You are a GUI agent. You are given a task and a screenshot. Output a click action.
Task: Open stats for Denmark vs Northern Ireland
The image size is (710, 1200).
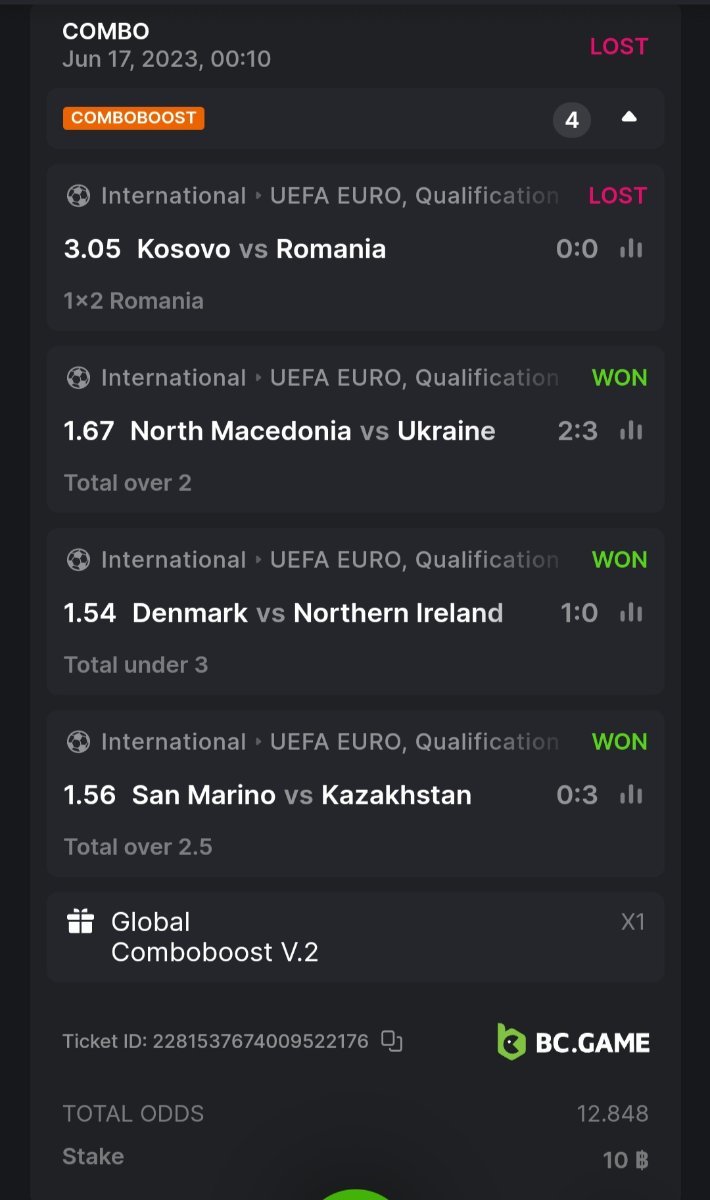tap(631, 613)
